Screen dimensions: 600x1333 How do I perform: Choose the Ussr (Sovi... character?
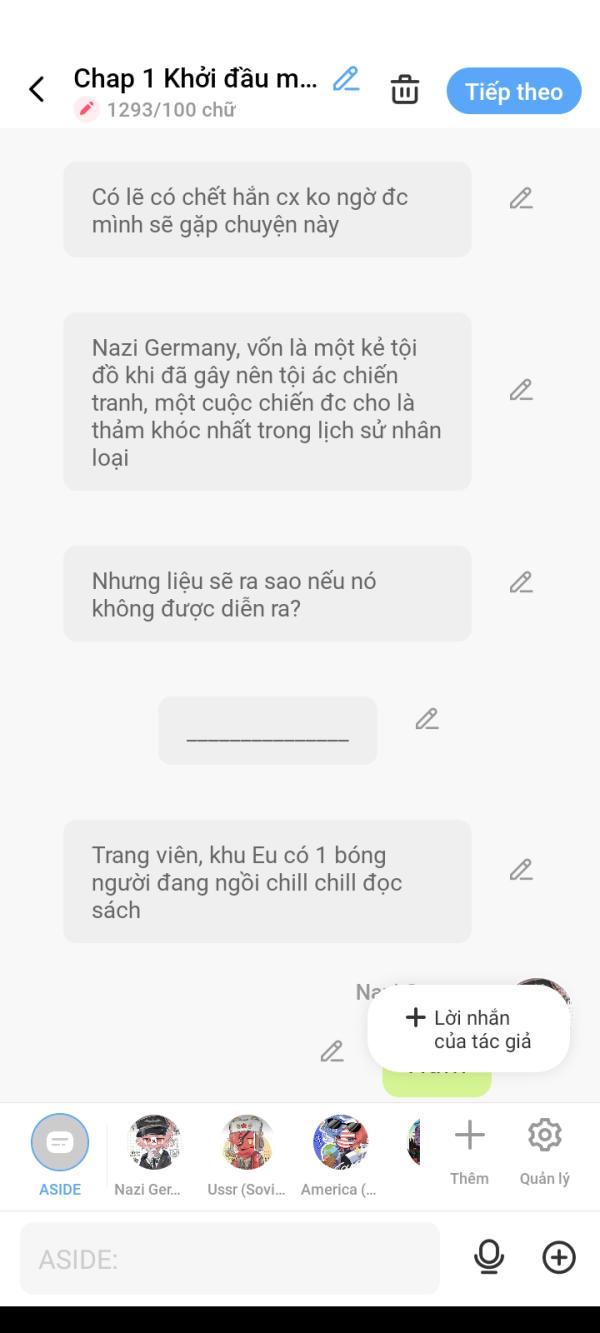(x=246, y=1143)
